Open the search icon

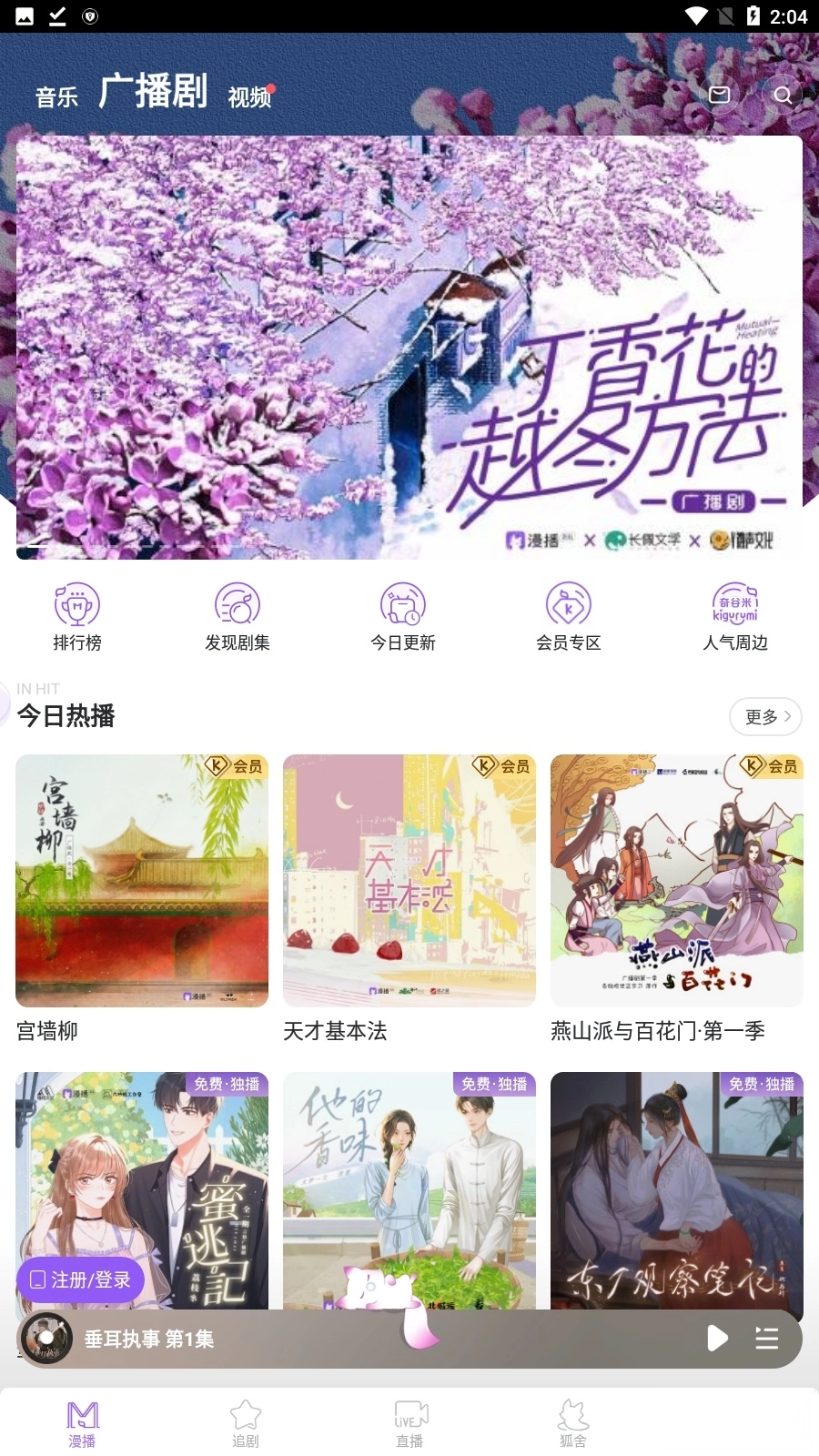(782, 95)
